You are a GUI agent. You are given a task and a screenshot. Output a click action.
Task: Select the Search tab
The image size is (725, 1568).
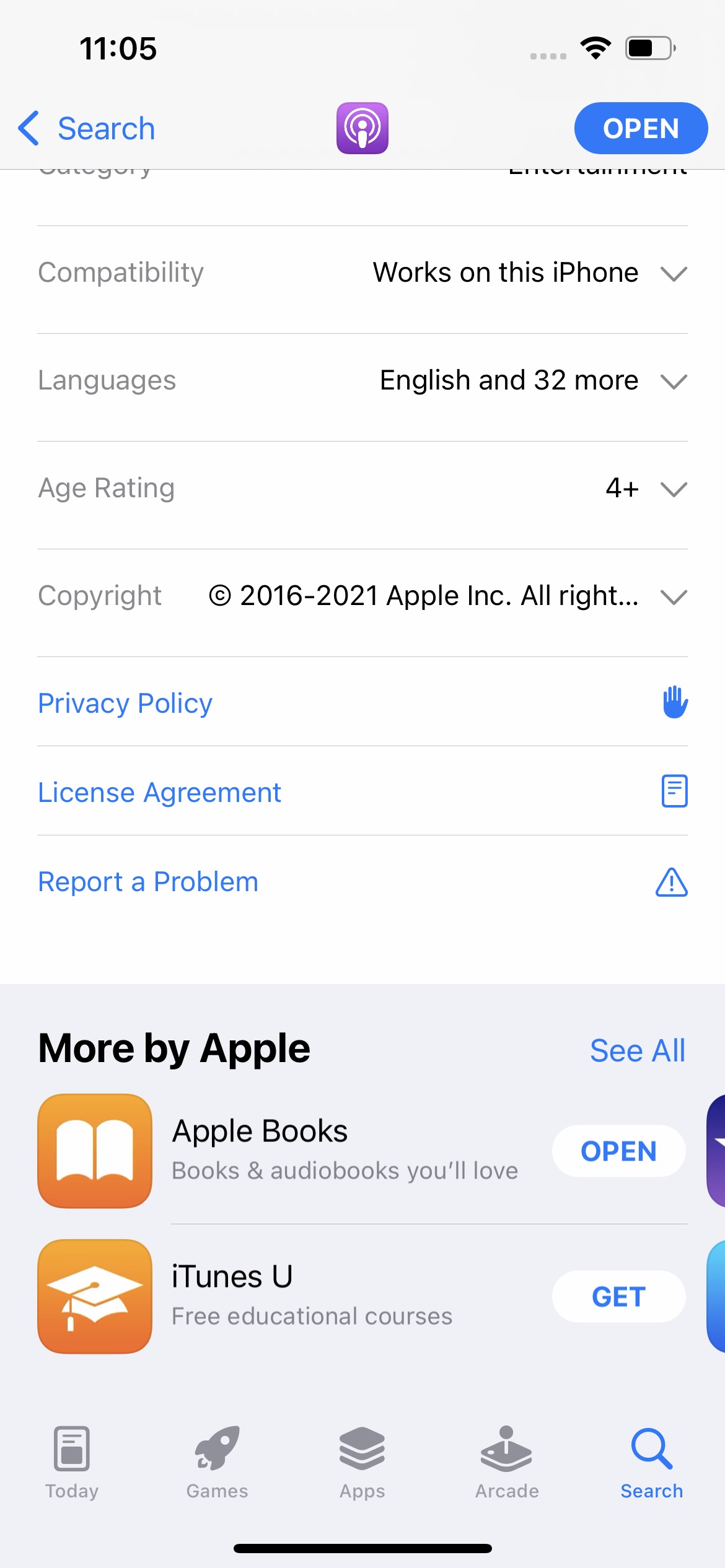(x=651, y=1461)
